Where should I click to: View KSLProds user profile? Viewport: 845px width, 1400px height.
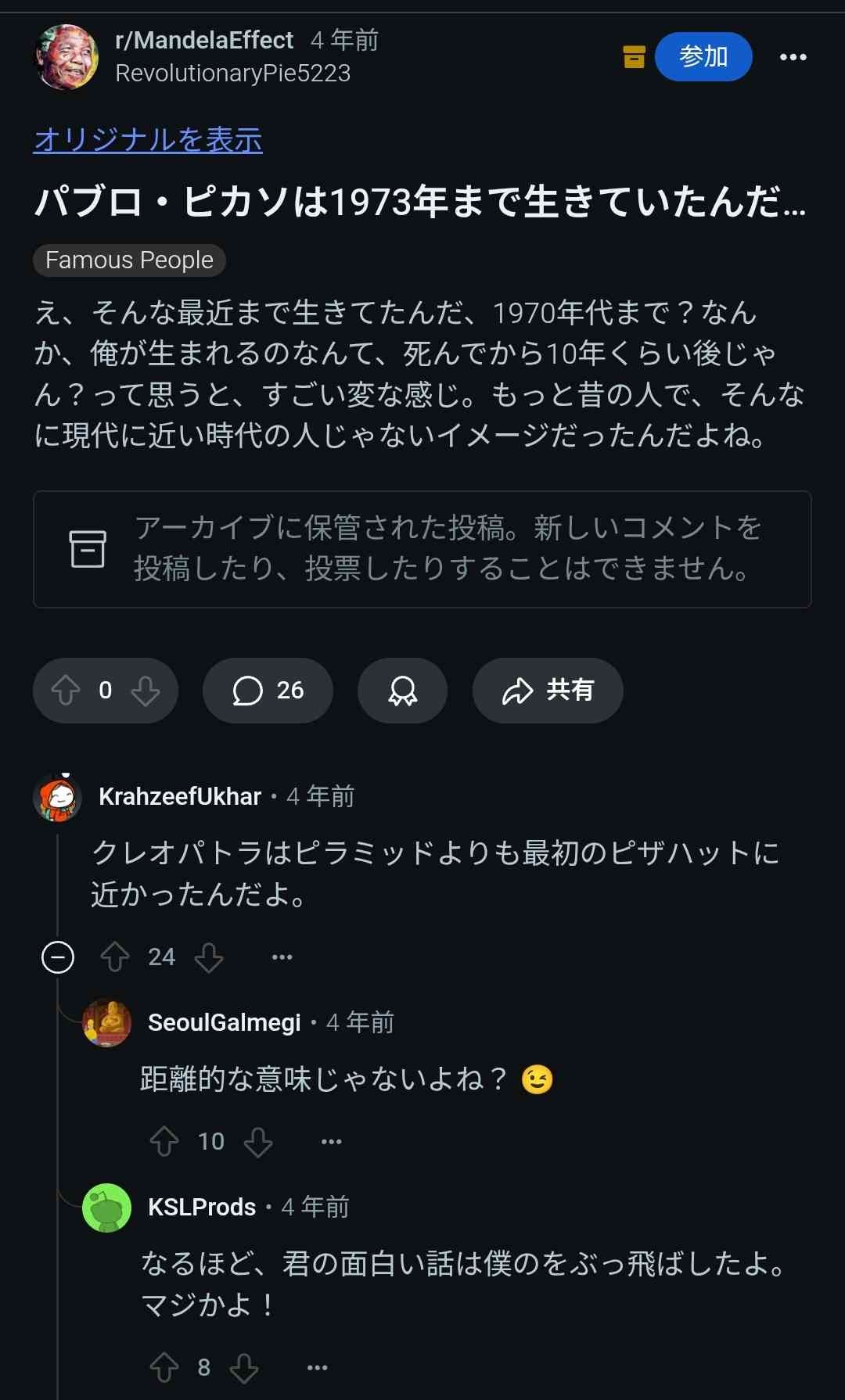[202, 1207]
